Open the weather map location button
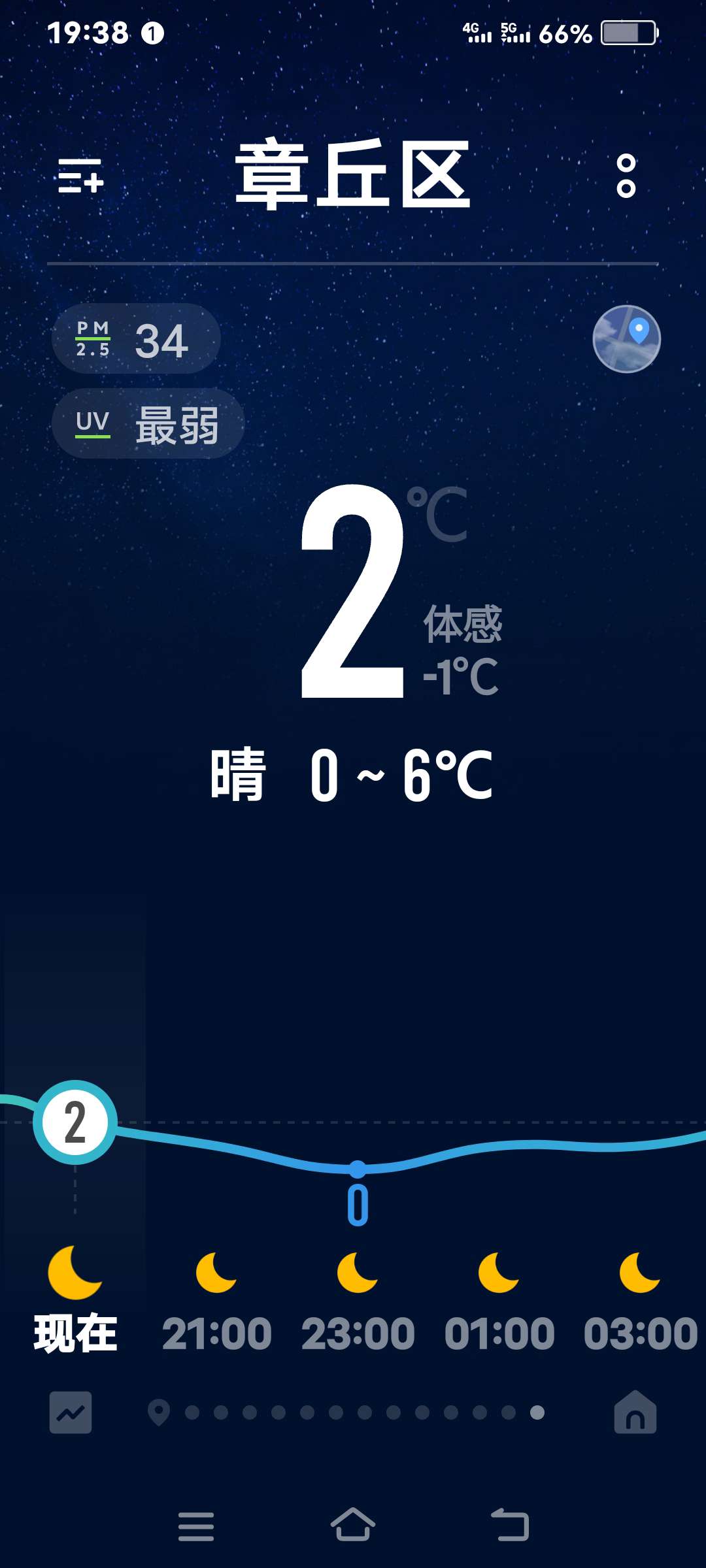This screenshot has height=1568, width=706. [x=626, y=339]
